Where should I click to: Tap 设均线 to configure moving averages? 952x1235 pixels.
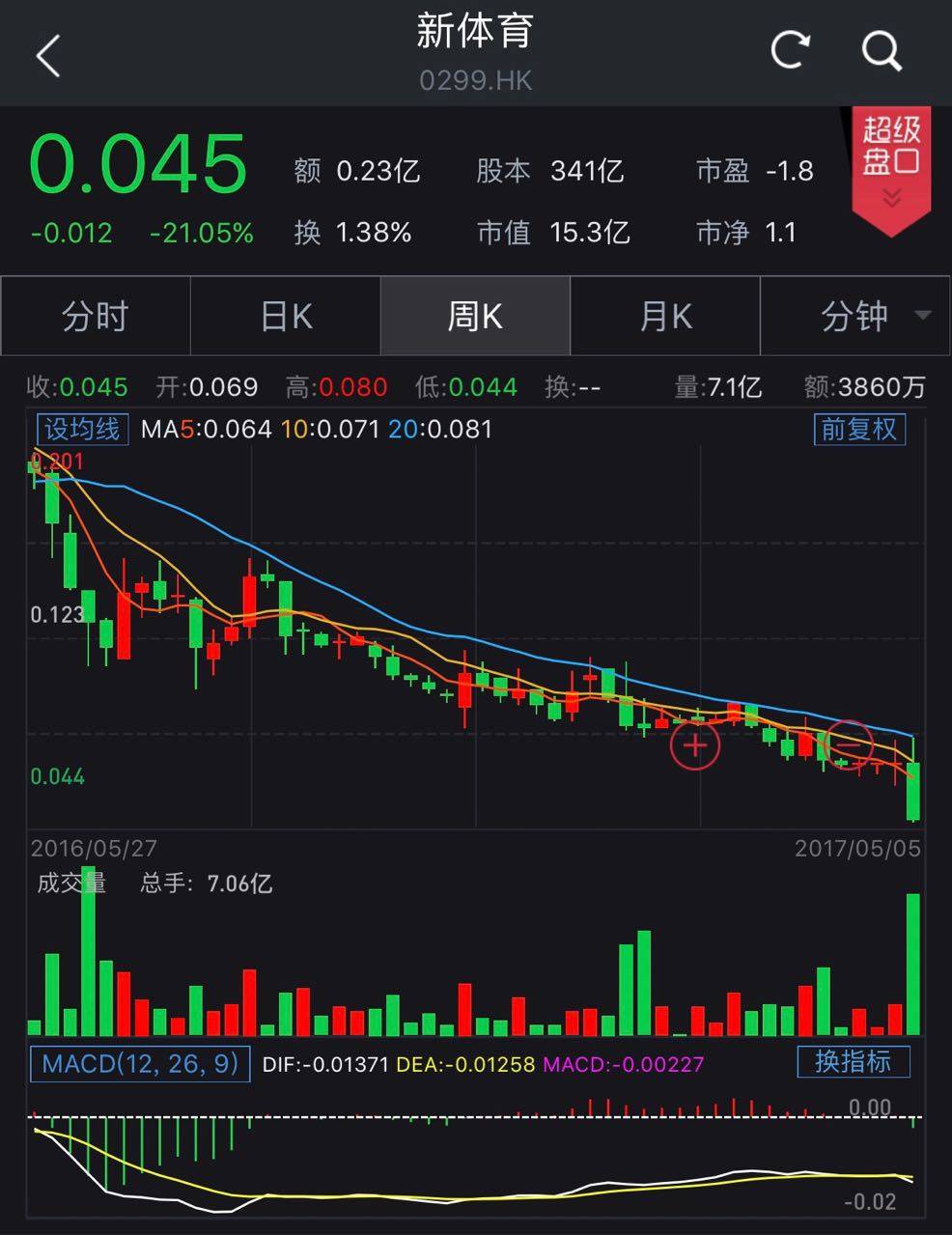pos(81,429)
